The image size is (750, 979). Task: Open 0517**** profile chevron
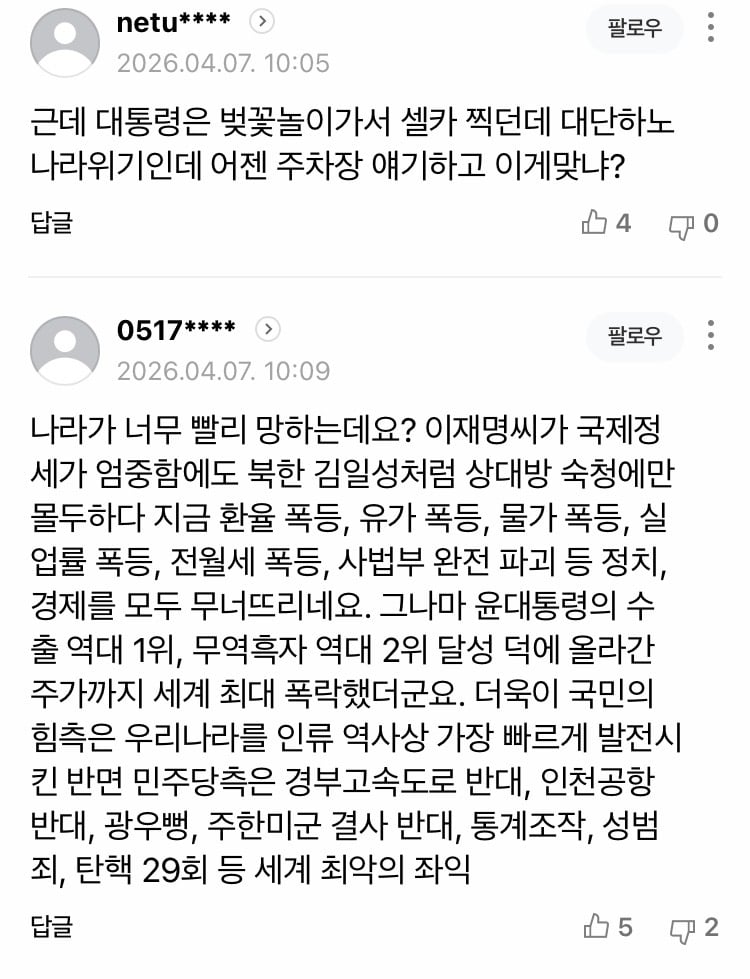click(268, 329)
